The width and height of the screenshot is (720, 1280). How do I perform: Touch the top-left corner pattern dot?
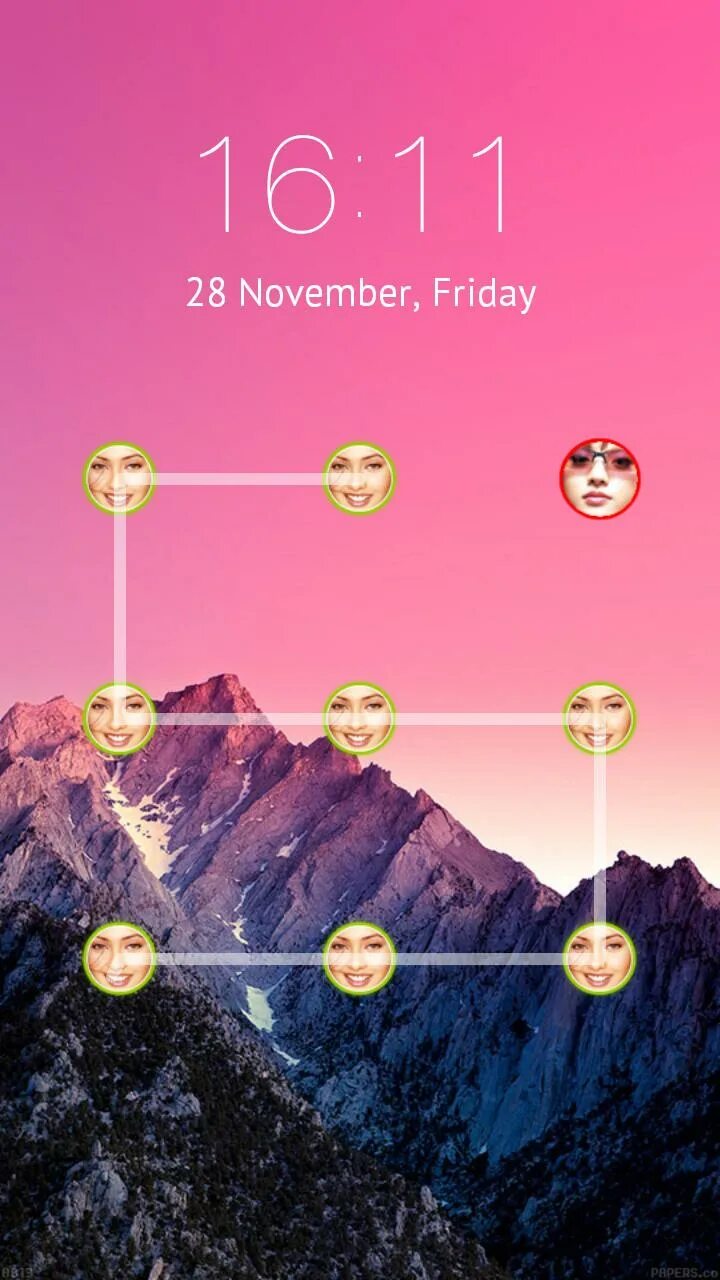pyautogui.click(x=119, y=478)
